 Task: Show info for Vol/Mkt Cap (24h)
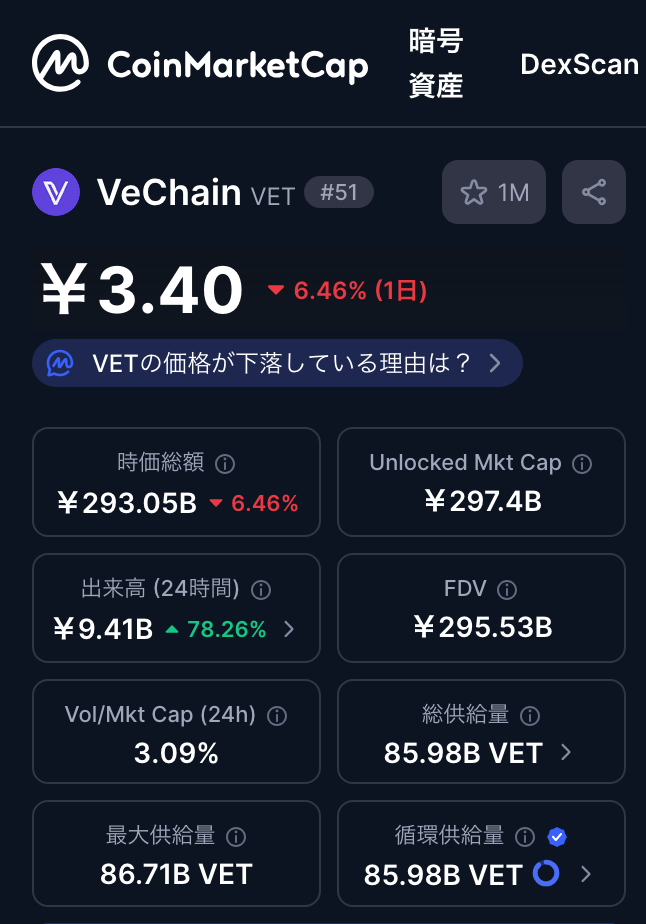click(x=278, y=716)
